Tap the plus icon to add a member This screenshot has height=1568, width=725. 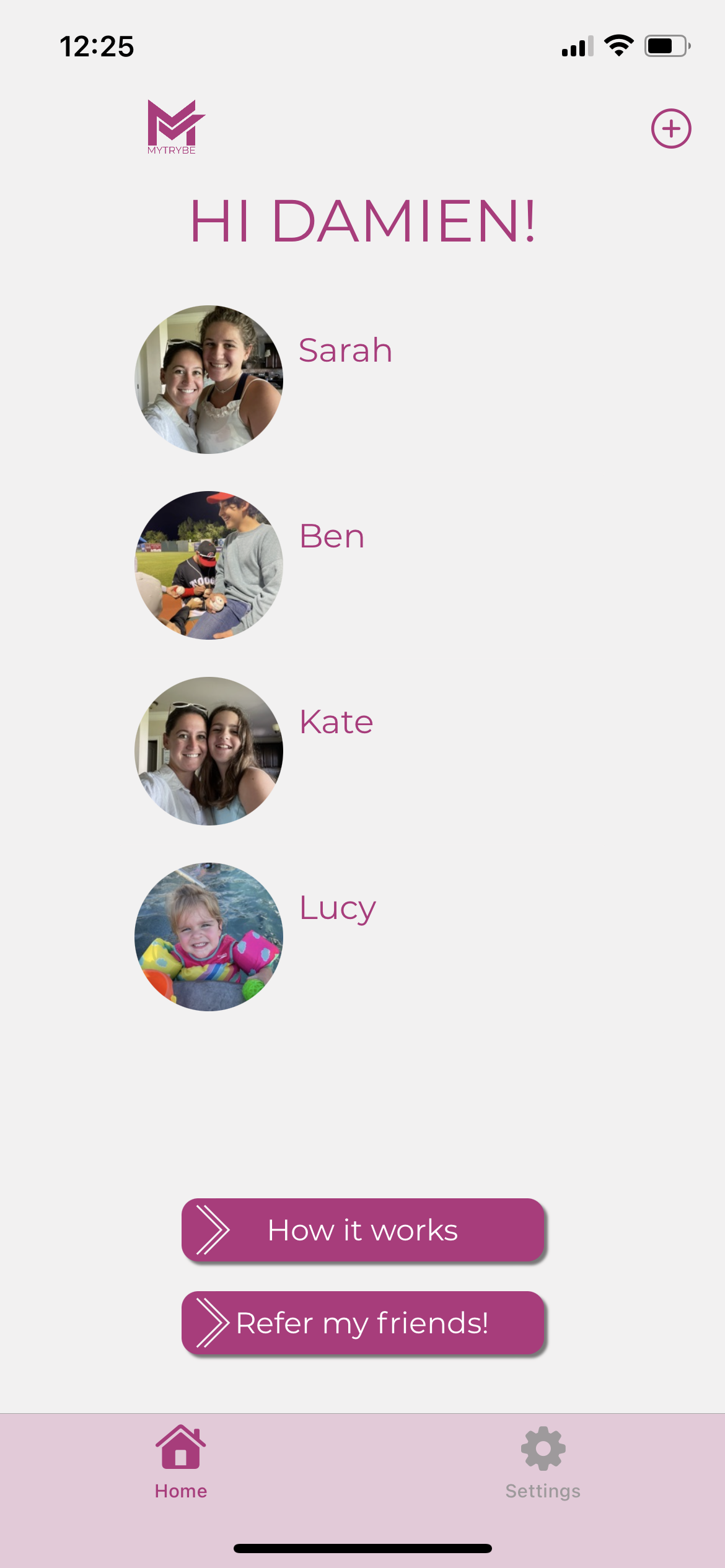tap(671, 129)
